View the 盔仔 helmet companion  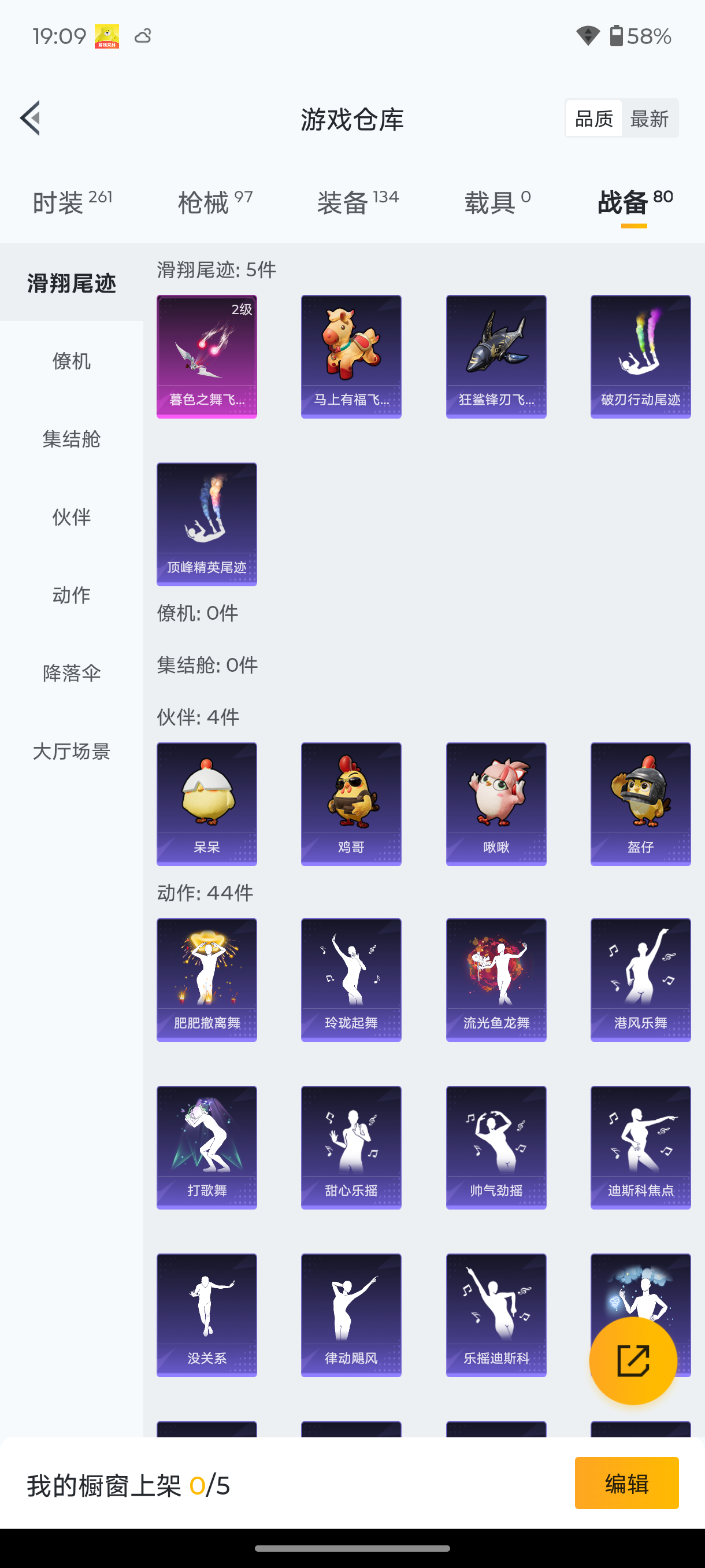[640, 804]
